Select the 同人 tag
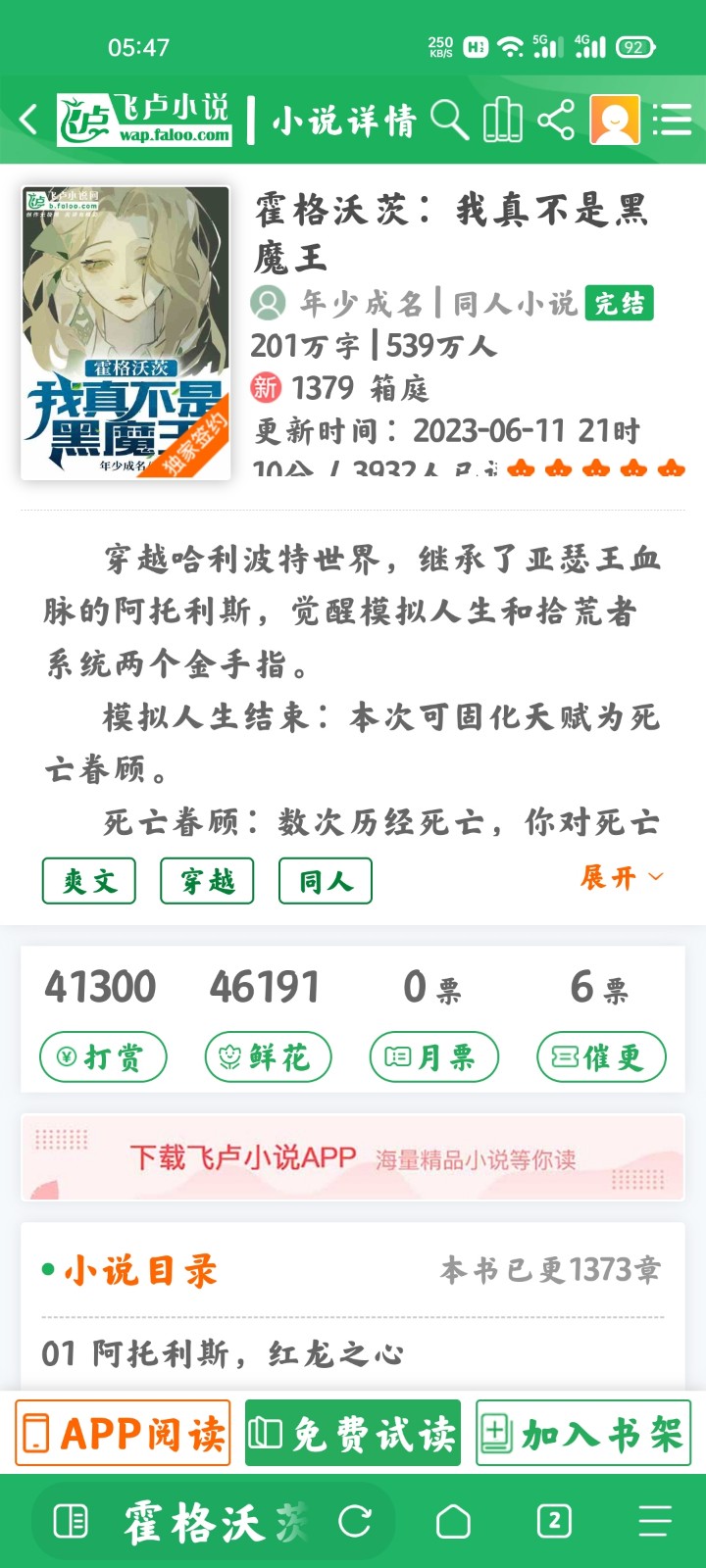 click(326, 880)
